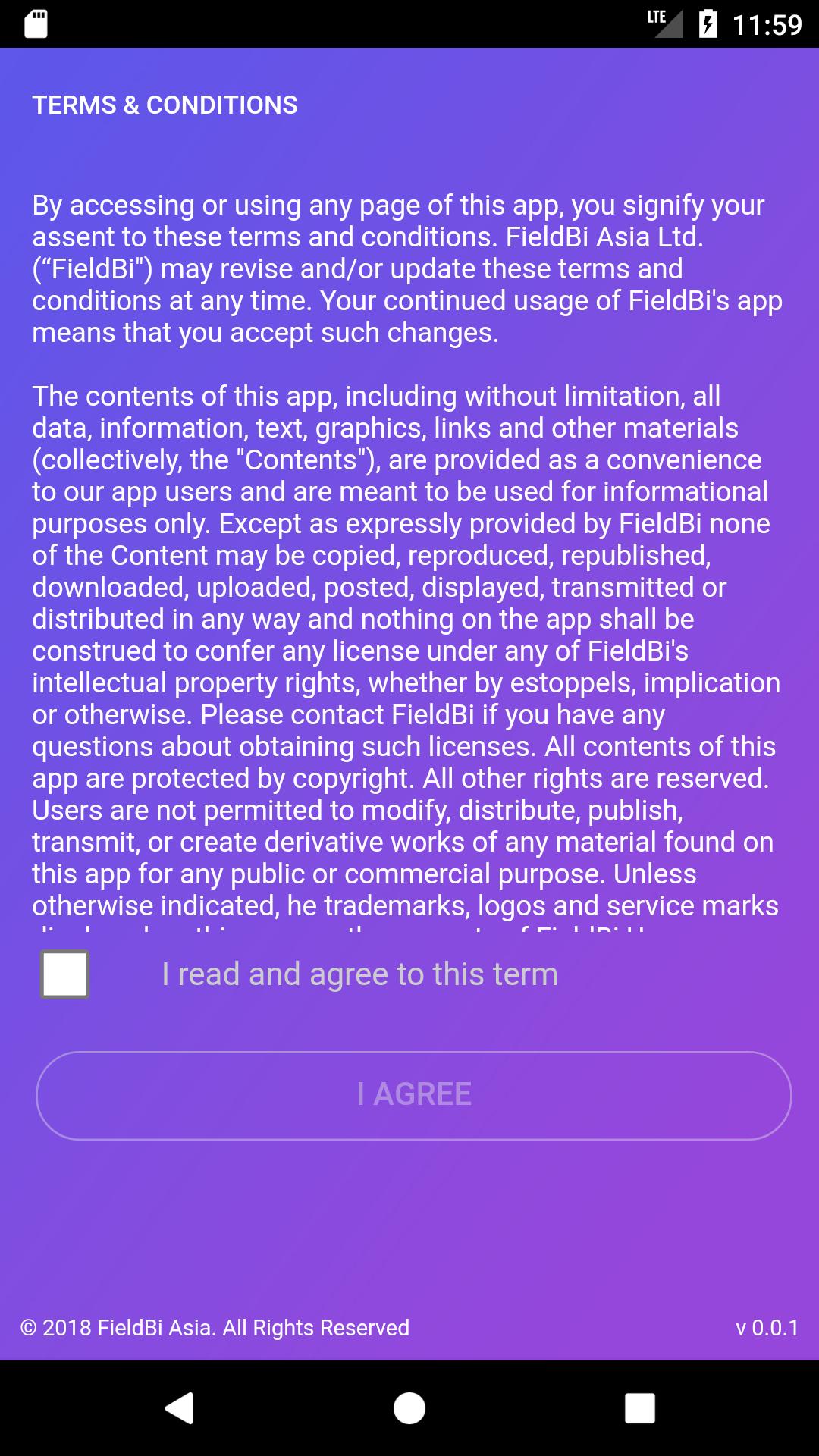Tap the I AGREE button
This screenshot has width=819, height=1456.
click(x=414, y=1095)
